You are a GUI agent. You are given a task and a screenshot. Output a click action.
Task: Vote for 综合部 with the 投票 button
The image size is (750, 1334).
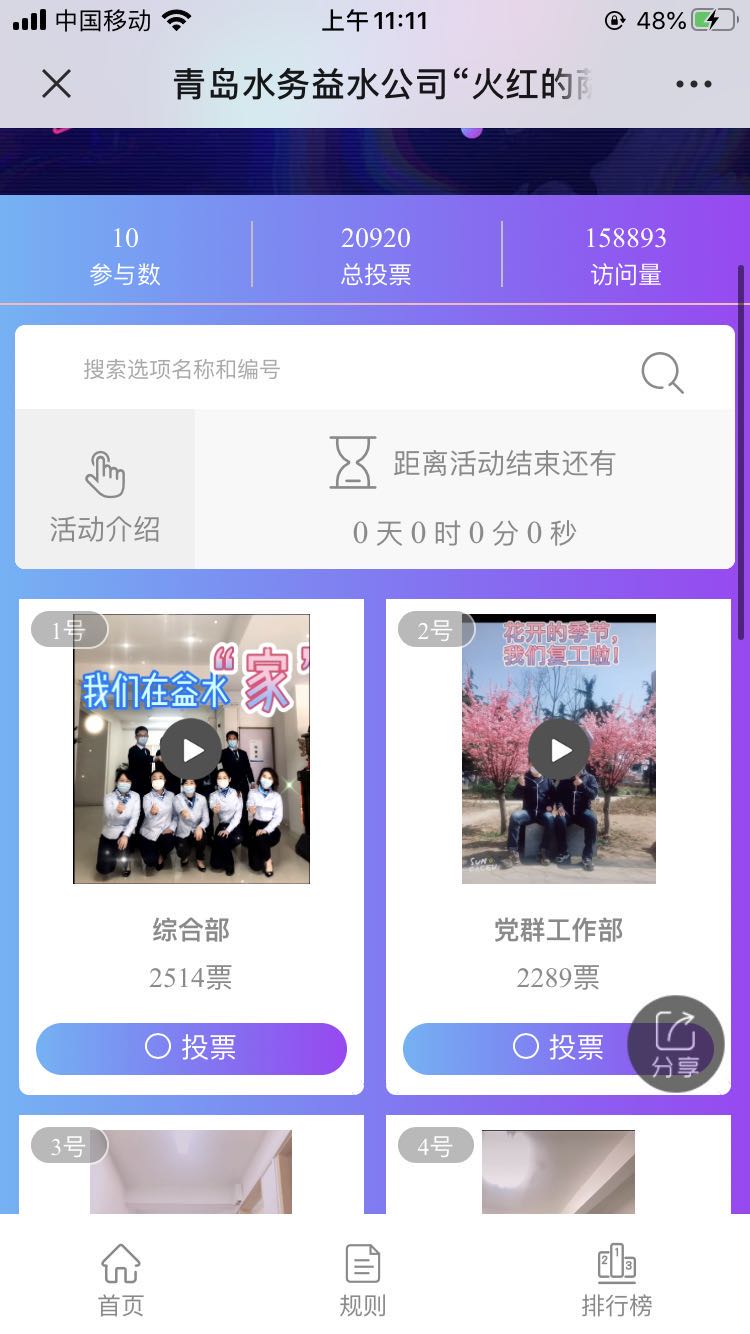click(191, 1047)
